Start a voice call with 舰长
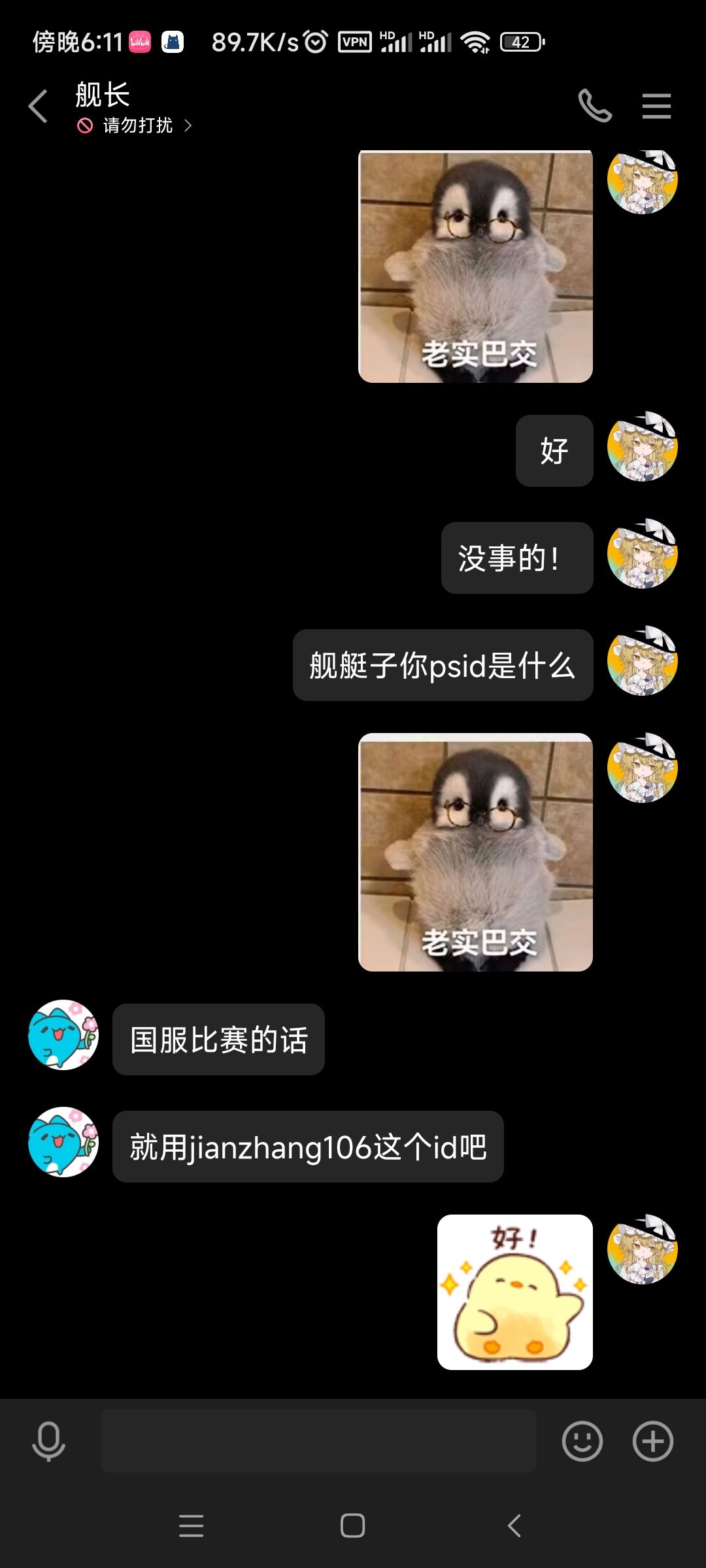The image size is (706, 1568). [595, 106]
